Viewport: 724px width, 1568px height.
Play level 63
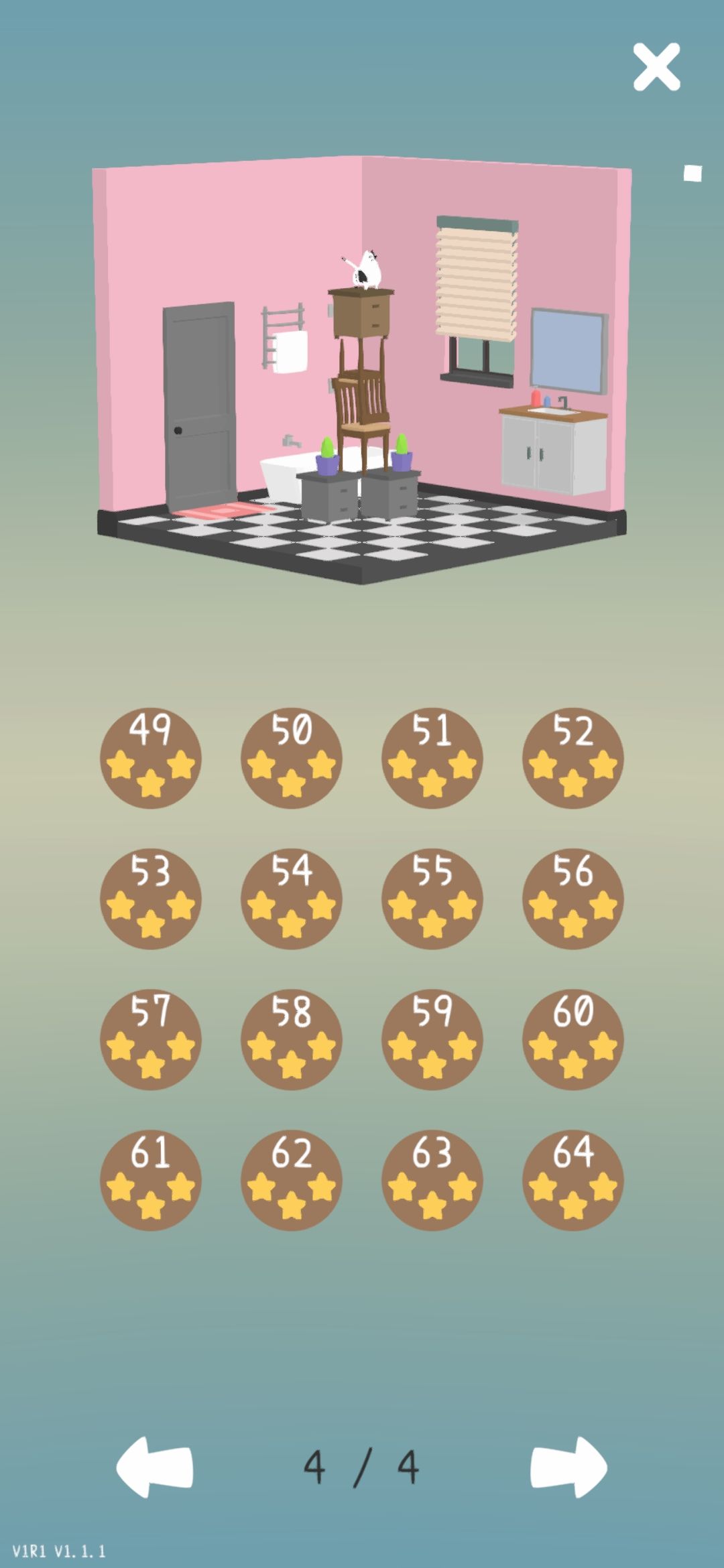(x=432, y=1180)
